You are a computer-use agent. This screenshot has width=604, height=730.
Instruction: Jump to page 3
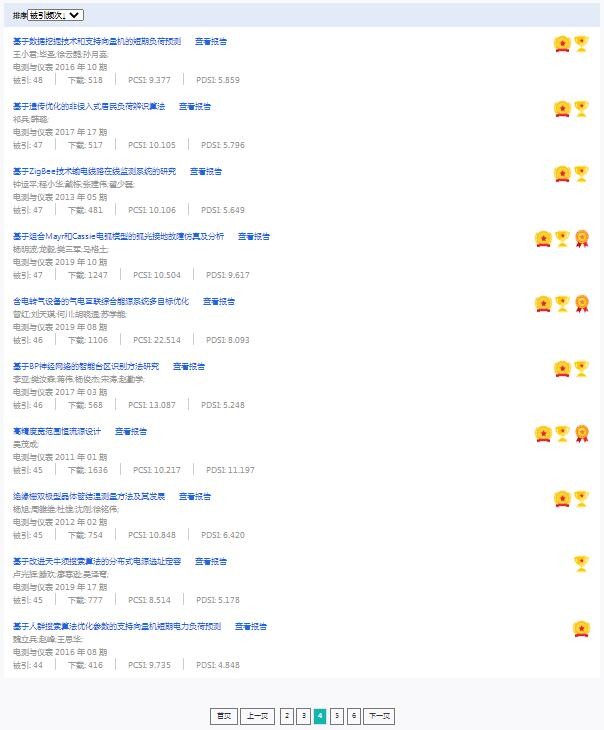click(303, 716)
